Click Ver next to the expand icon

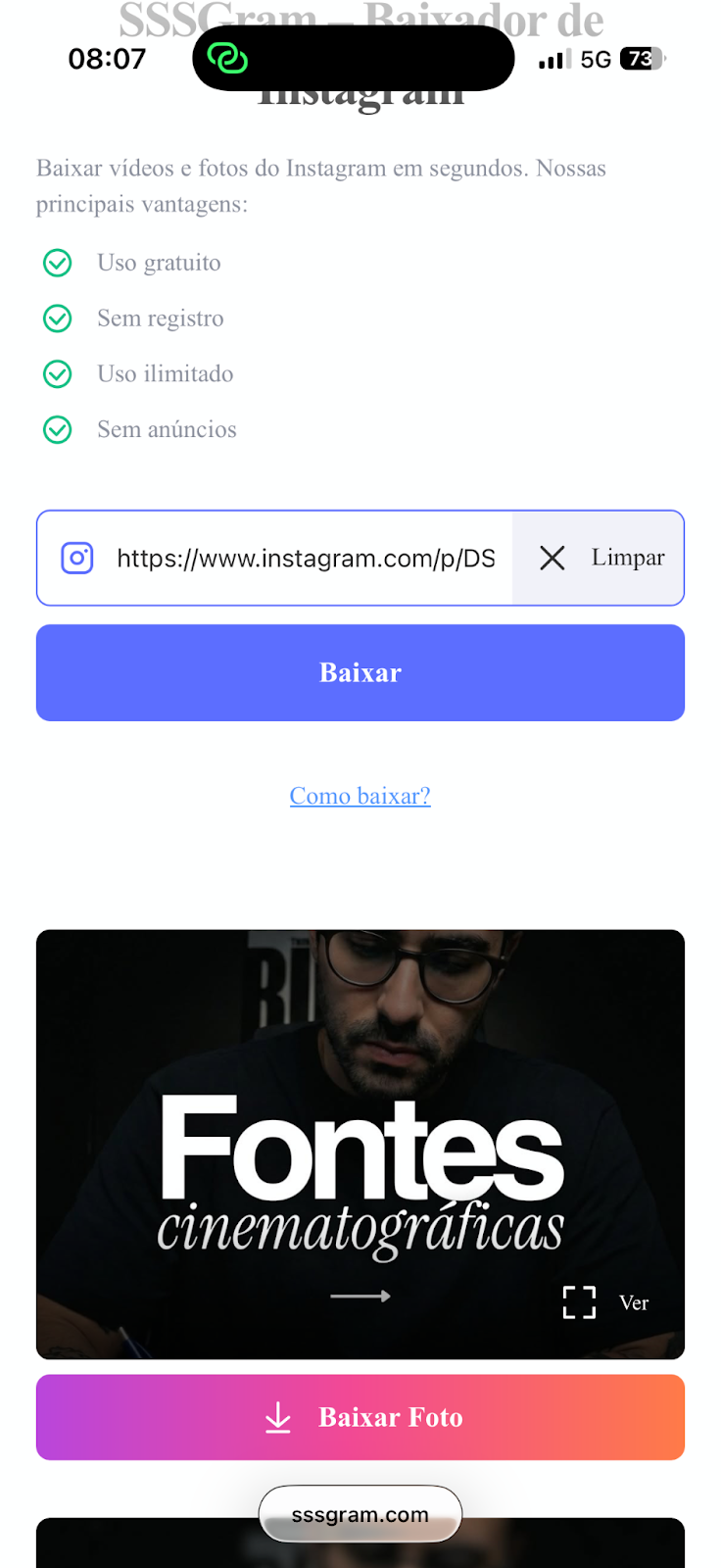tap(634, 1302)
